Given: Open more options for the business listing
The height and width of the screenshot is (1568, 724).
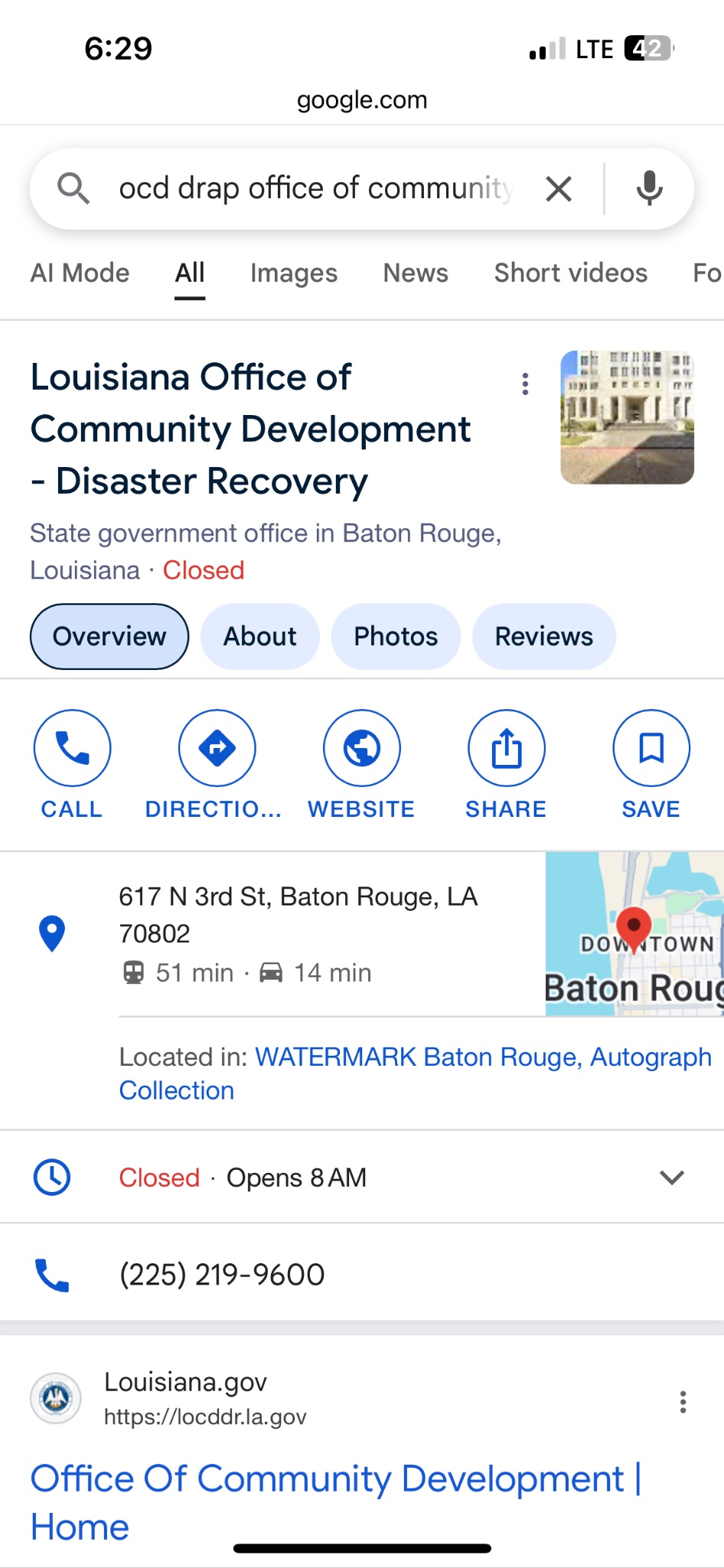Looking at the screenshot, I should (x=525, y=384).
